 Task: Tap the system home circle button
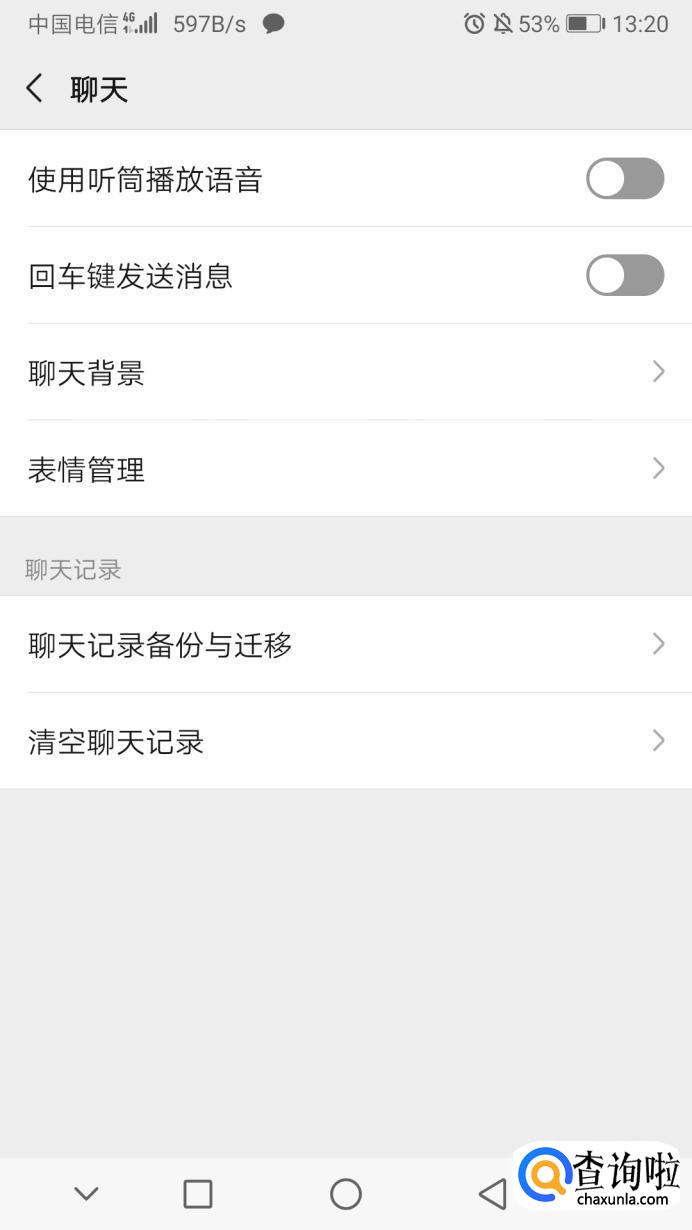coord(345,1193)
